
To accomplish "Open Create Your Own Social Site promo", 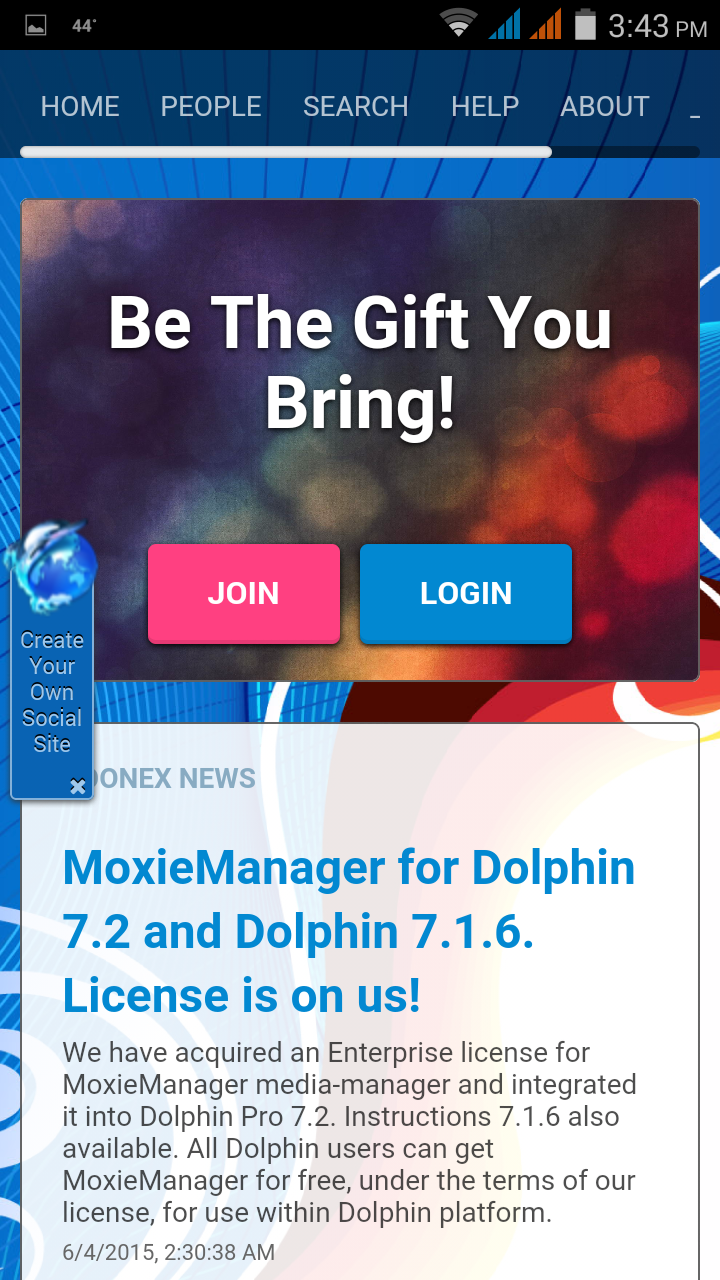I will click(x=52, y=690).
